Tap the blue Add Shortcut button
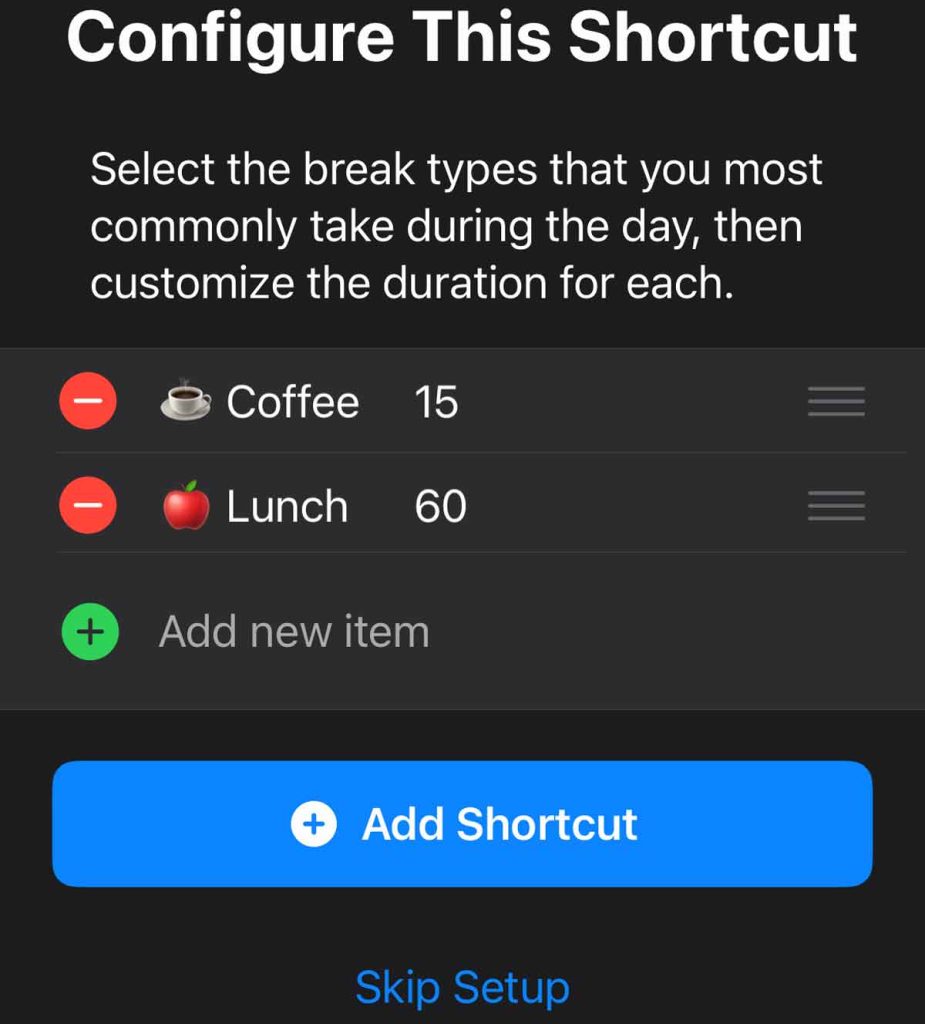Screen dimensions: 925x1024 pyautogui.click(x=462, y=824)
